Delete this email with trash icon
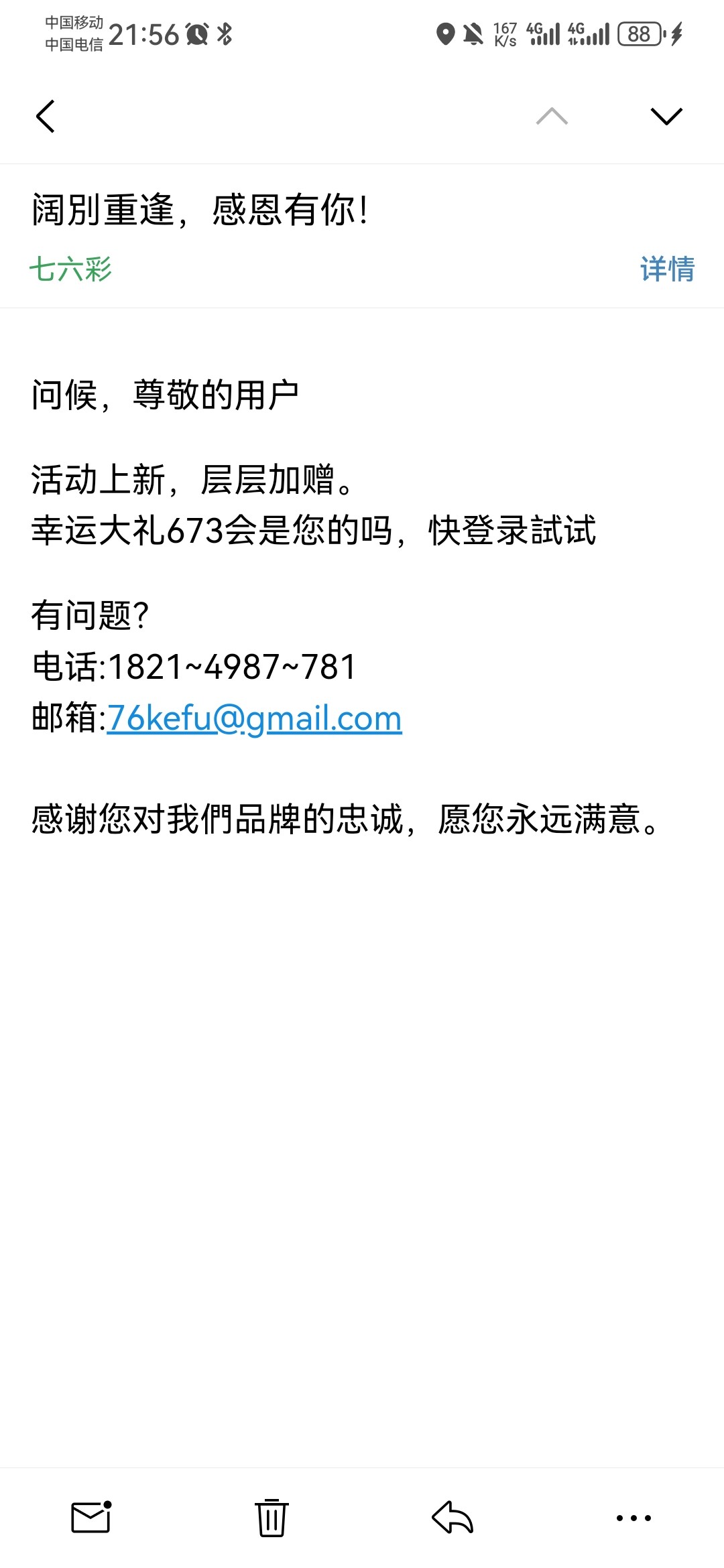The height and width of the screenshot is (1568, 724). [x=271, y=1517]
